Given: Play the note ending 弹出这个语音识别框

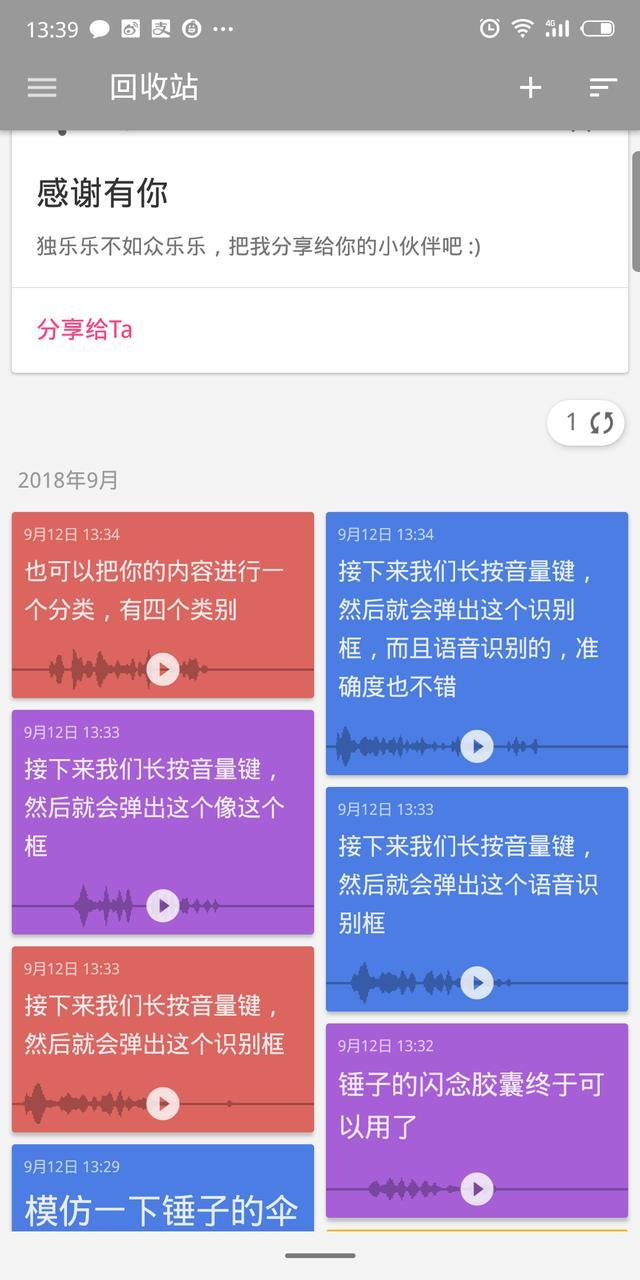Looking at the screenshot, I should point(477,983).
